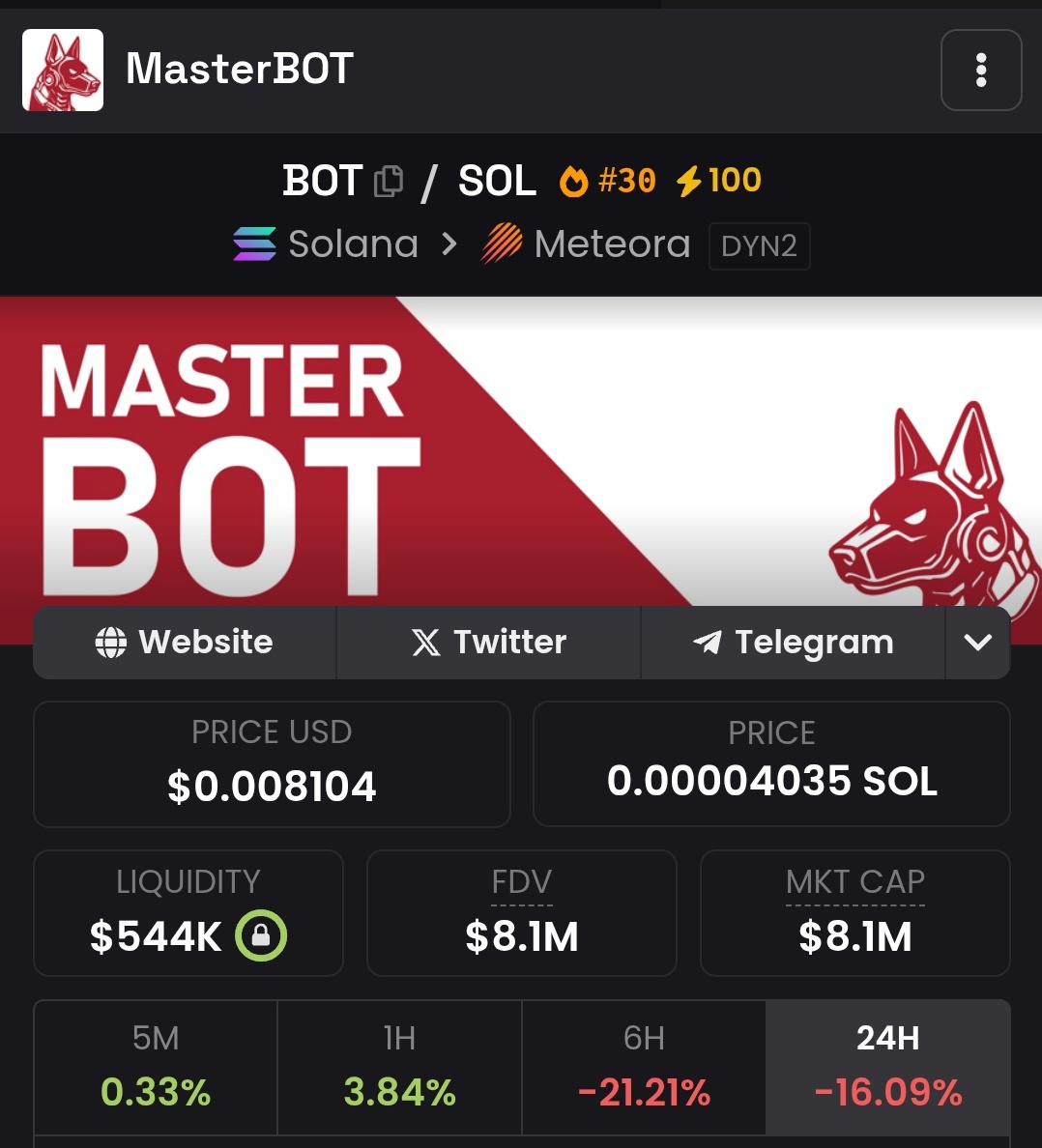Copy the BOT token address

pyautogui.click(x=389, y=181)
